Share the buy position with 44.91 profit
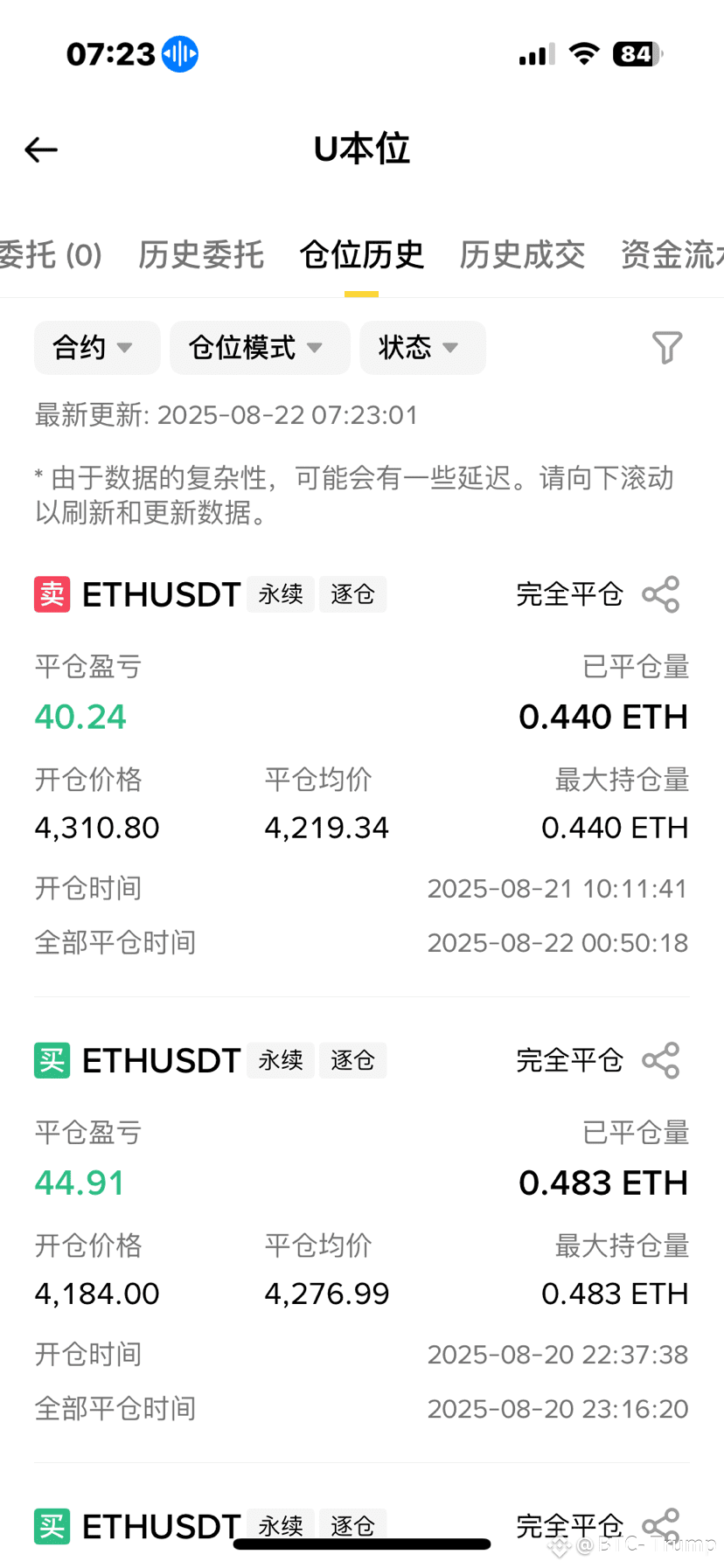Image resolution: width=724 pixels, height=1568 pixels. 661,1060
